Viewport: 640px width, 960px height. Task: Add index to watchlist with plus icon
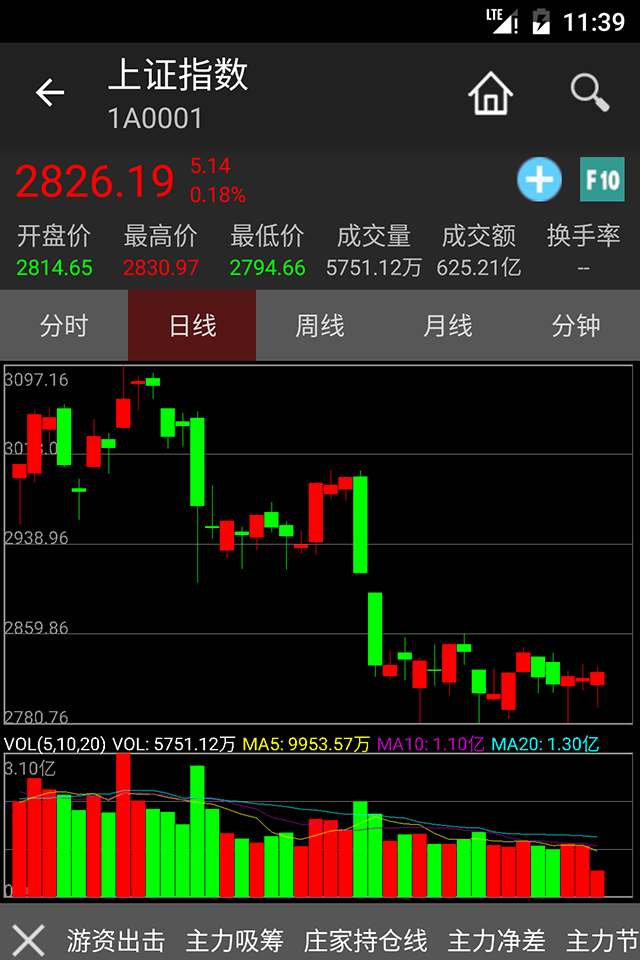pyautogui.click(x=539, y=180)
